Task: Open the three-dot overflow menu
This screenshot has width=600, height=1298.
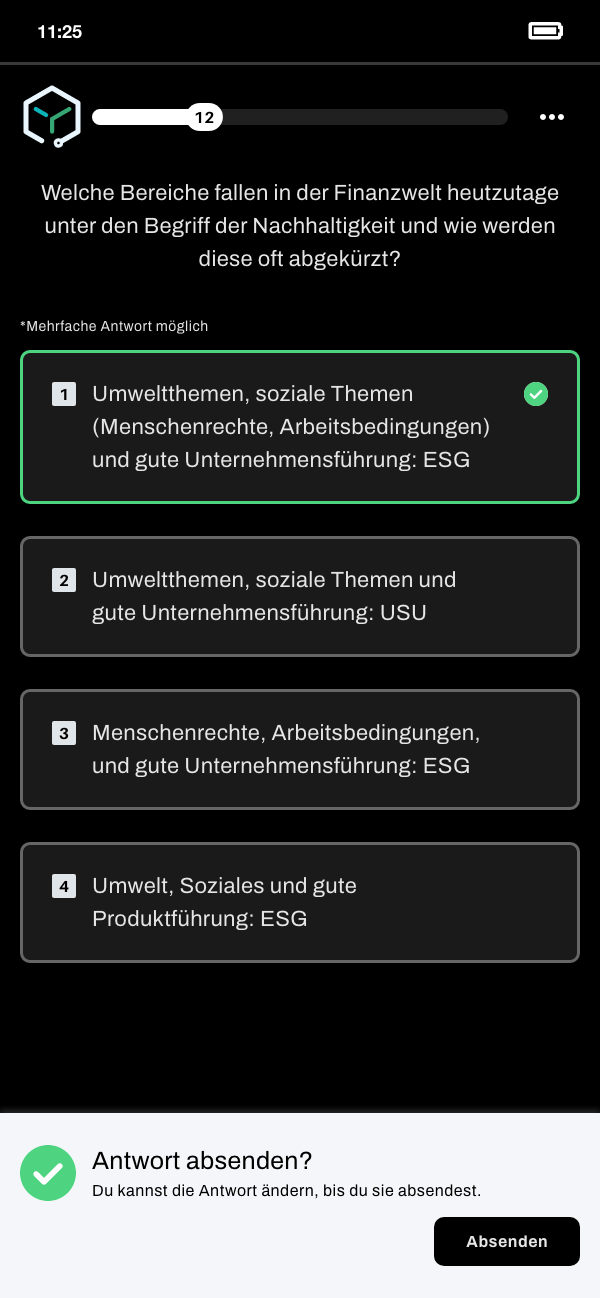Action: tap(552, 117)
